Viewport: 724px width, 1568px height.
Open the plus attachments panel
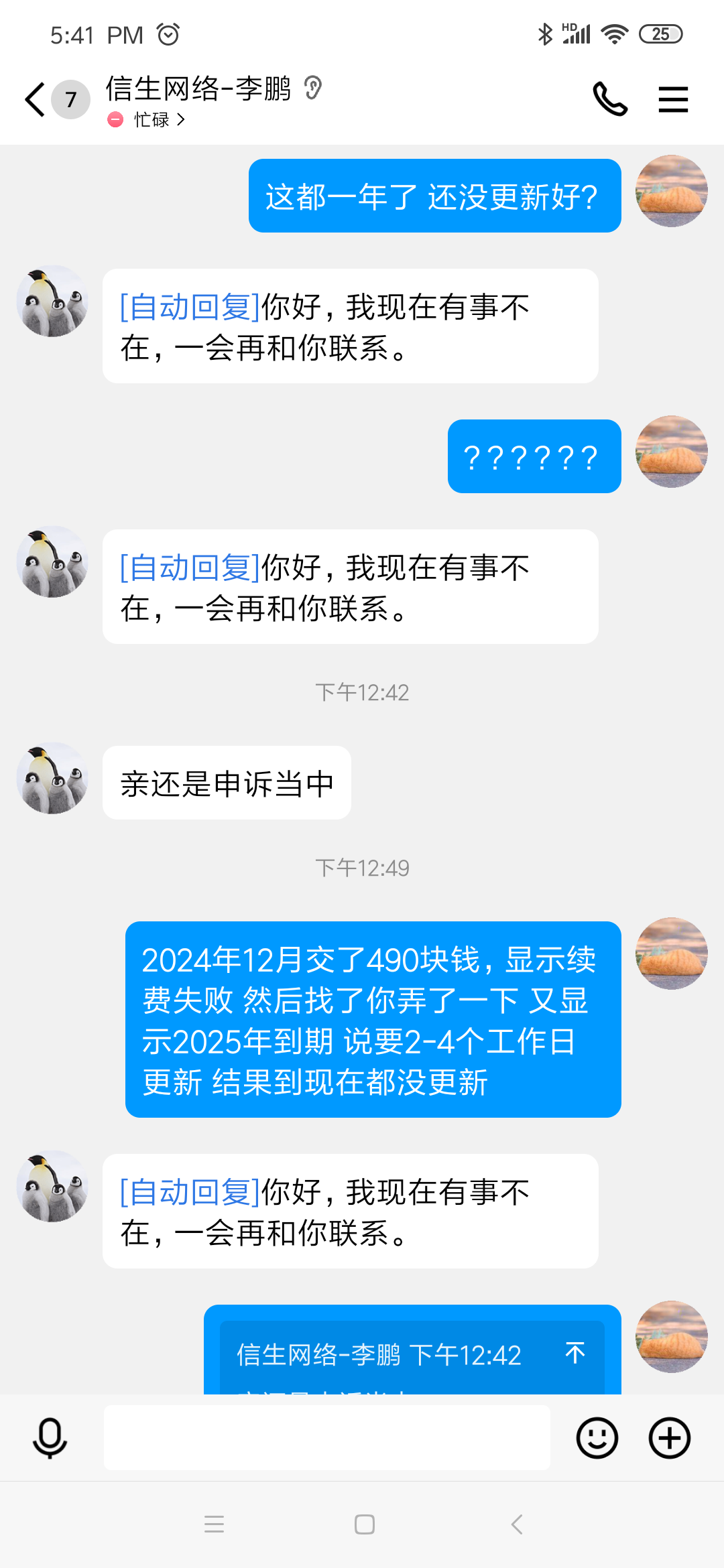(x=669, y=1438)
